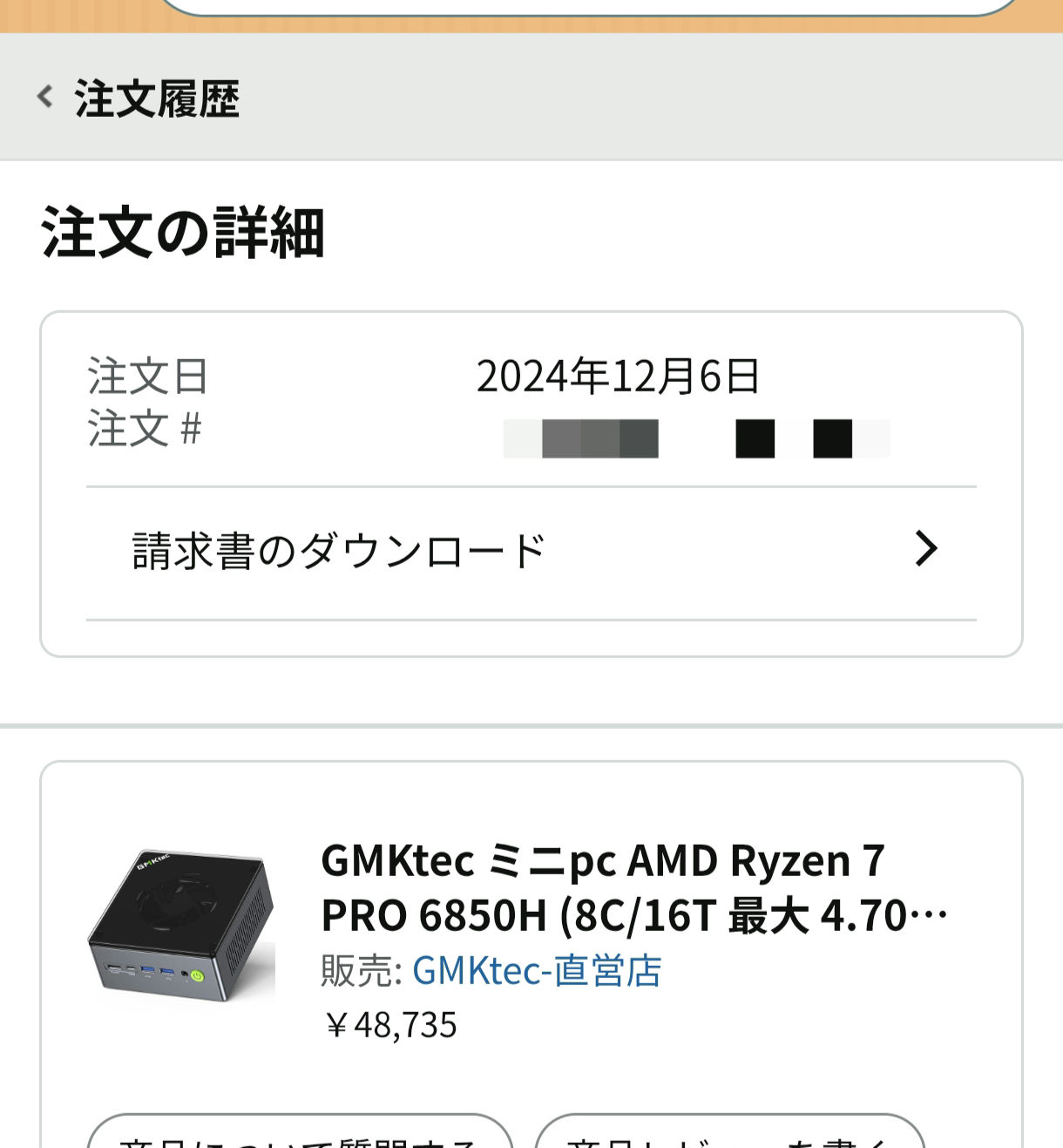Open 請求書のダウンロード row
This screenshot has width=1063, height=1148.
click(531, 552)
